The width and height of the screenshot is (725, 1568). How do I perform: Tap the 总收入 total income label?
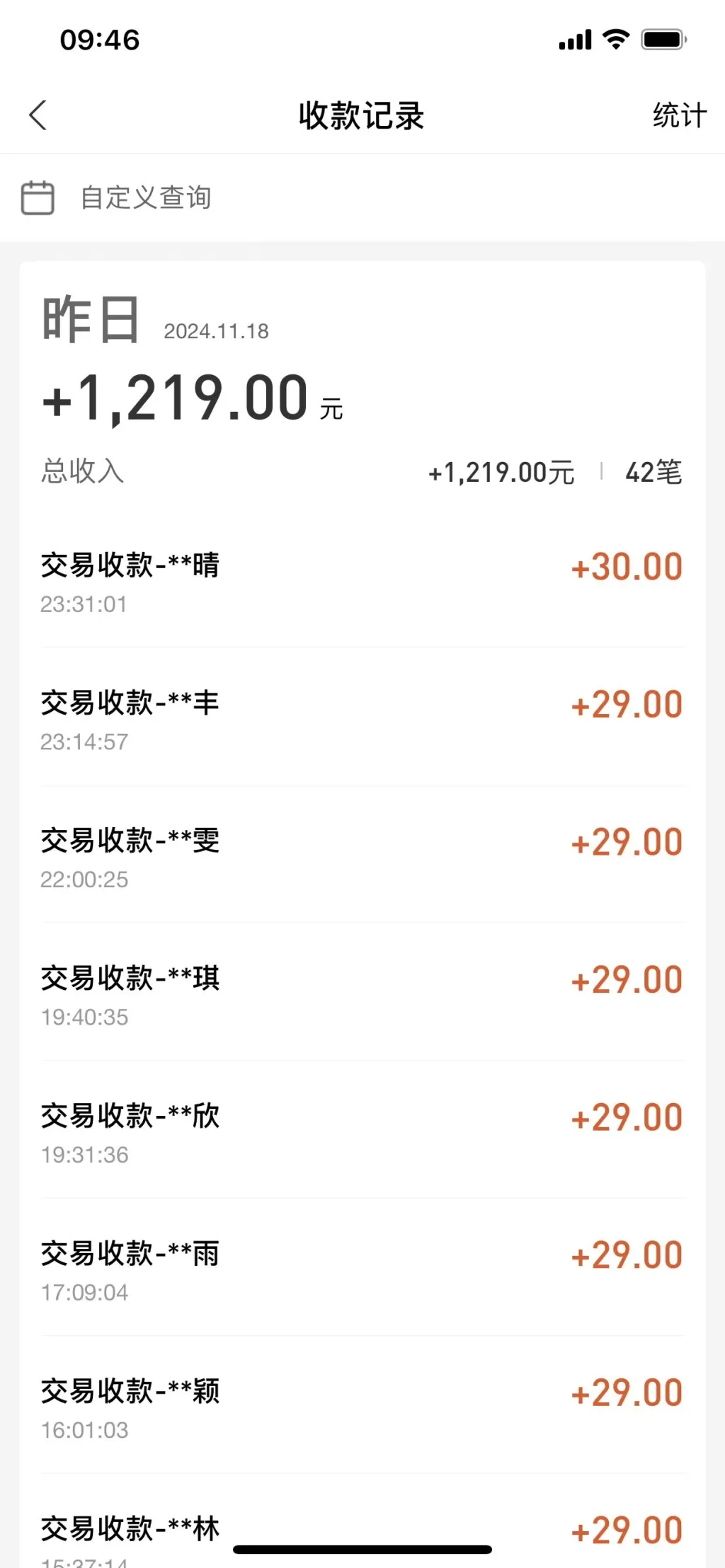click(80, 472)
